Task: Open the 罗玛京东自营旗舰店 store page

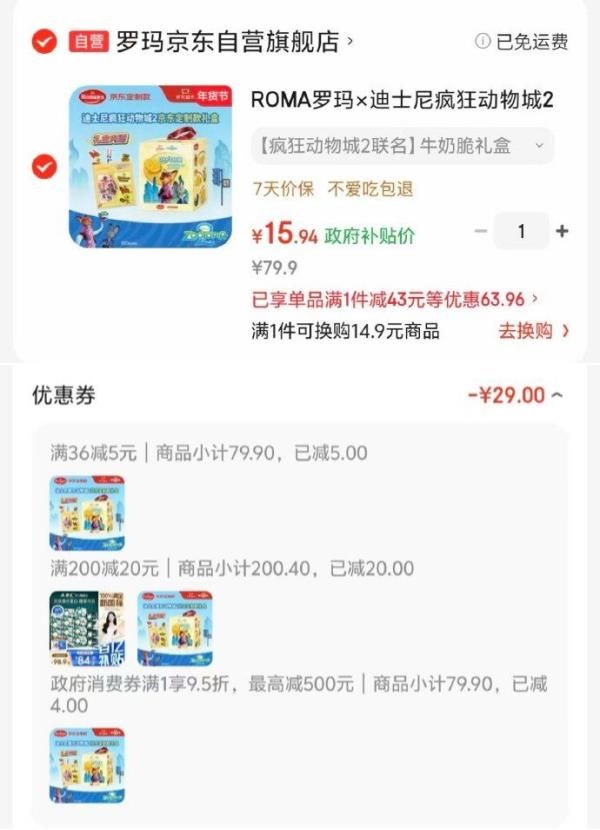Action: [228, 42]
